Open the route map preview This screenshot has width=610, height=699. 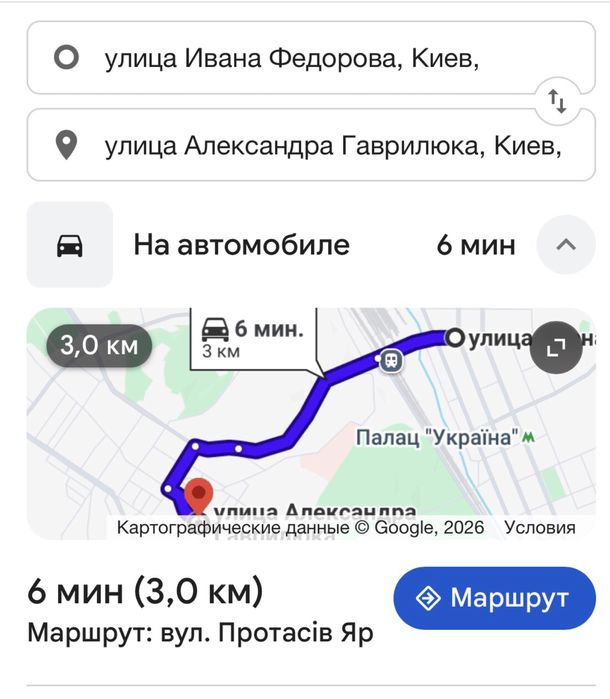click(300, 420)
